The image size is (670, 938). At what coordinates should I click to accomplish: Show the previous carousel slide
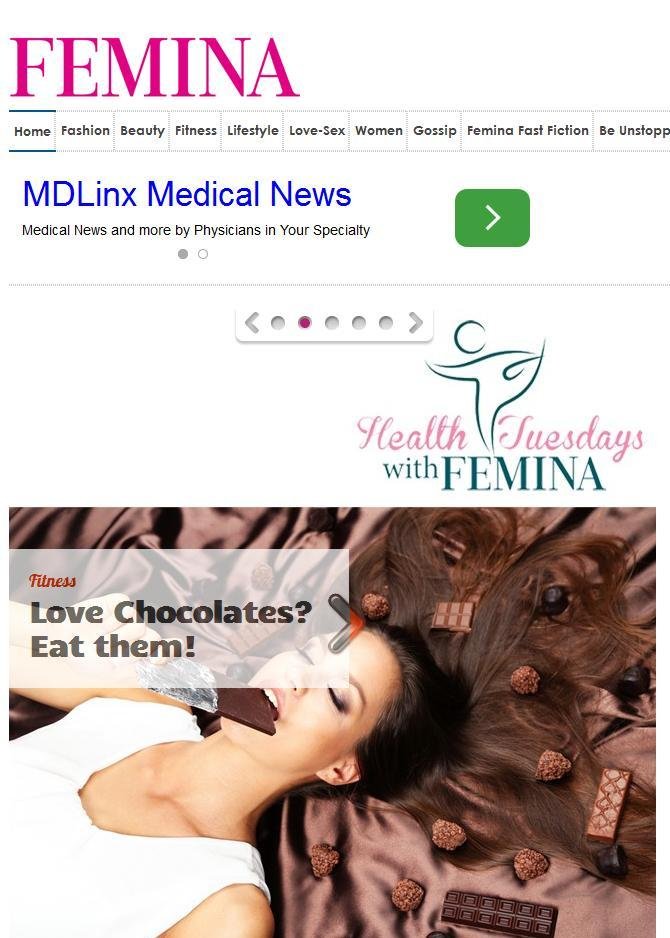pyautogui.click(x=252, y=323)
